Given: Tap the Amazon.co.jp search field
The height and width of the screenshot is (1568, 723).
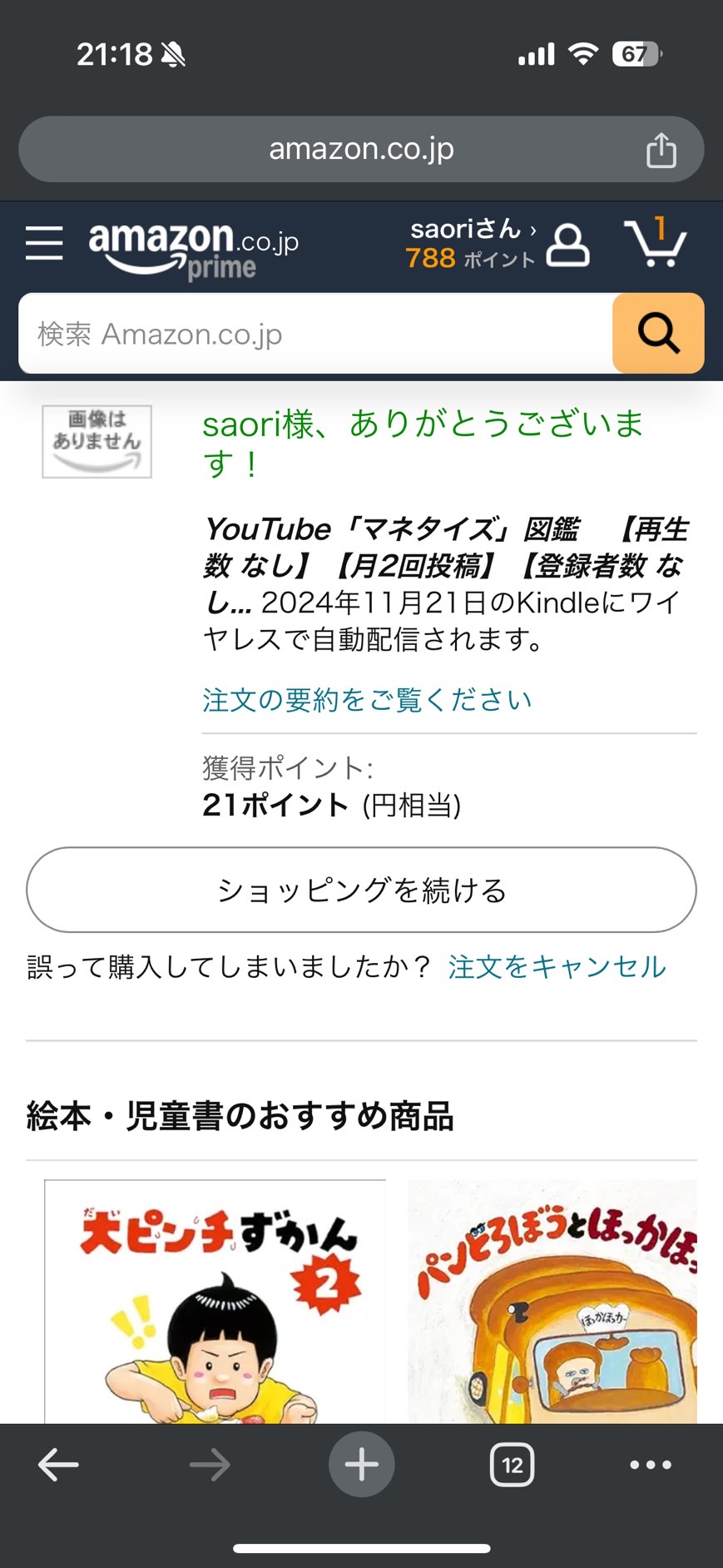Looking at the screenshot, I should coord(316,334).
